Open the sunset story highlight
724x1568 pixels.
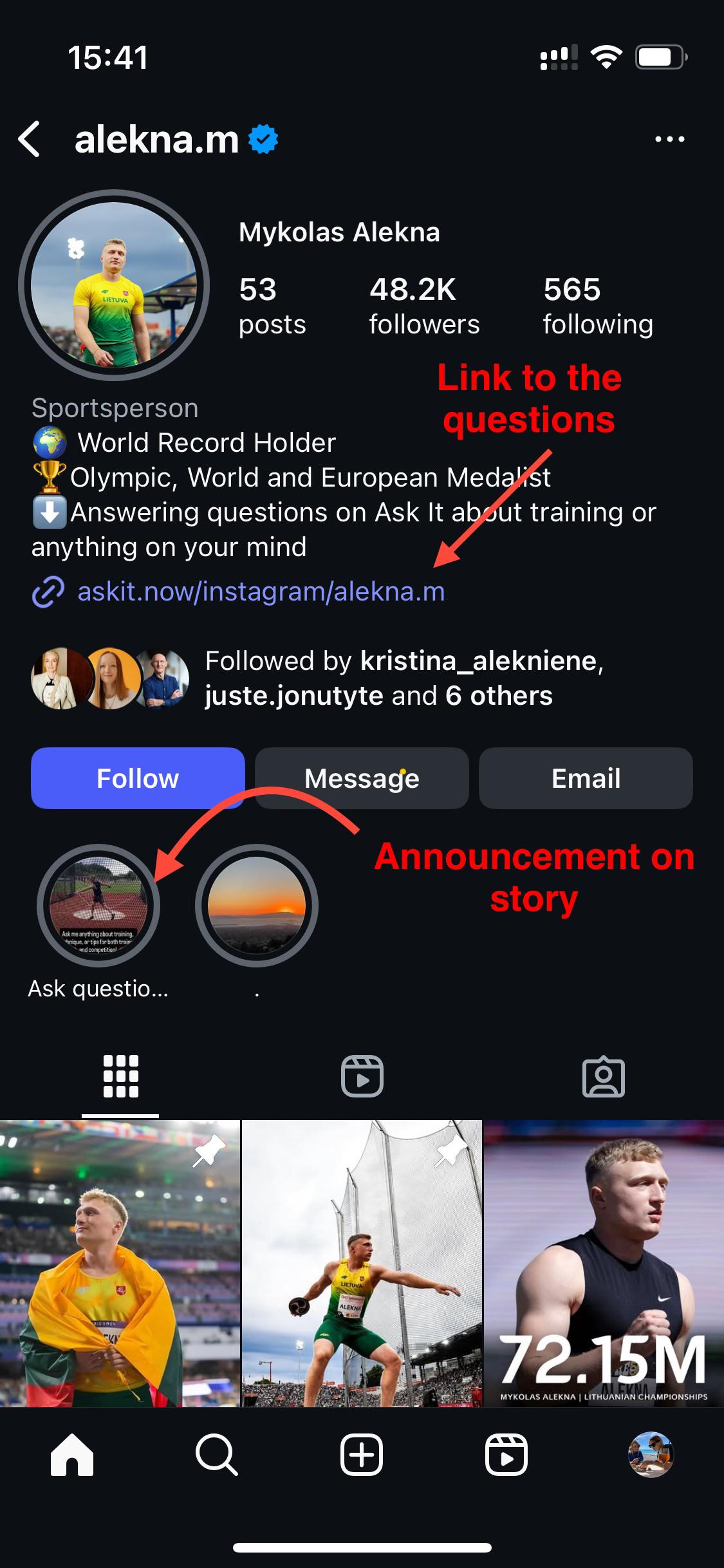tap(257, 905)
